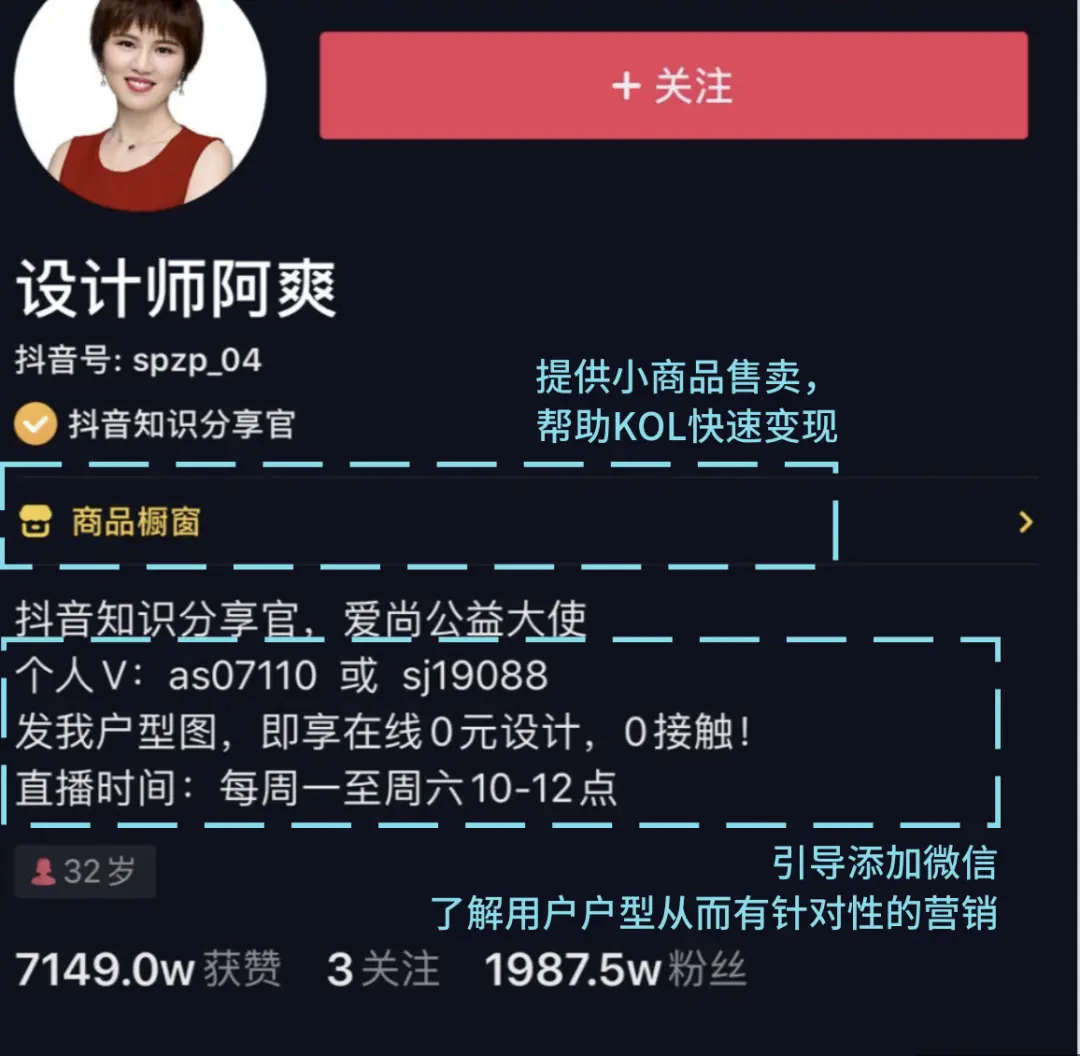This screenshot has height=1056, width=1080.
Task: Open the 关注 following list
Action: [x=384, y=969]
